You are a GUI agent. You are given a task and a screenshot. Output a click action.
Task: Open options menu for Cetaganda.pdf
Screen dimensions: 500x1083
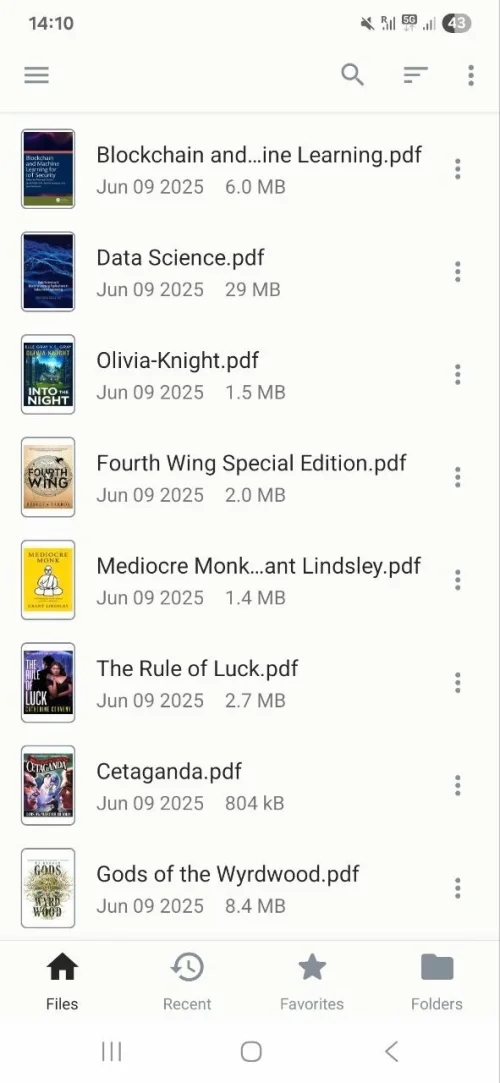click(457, 785)
